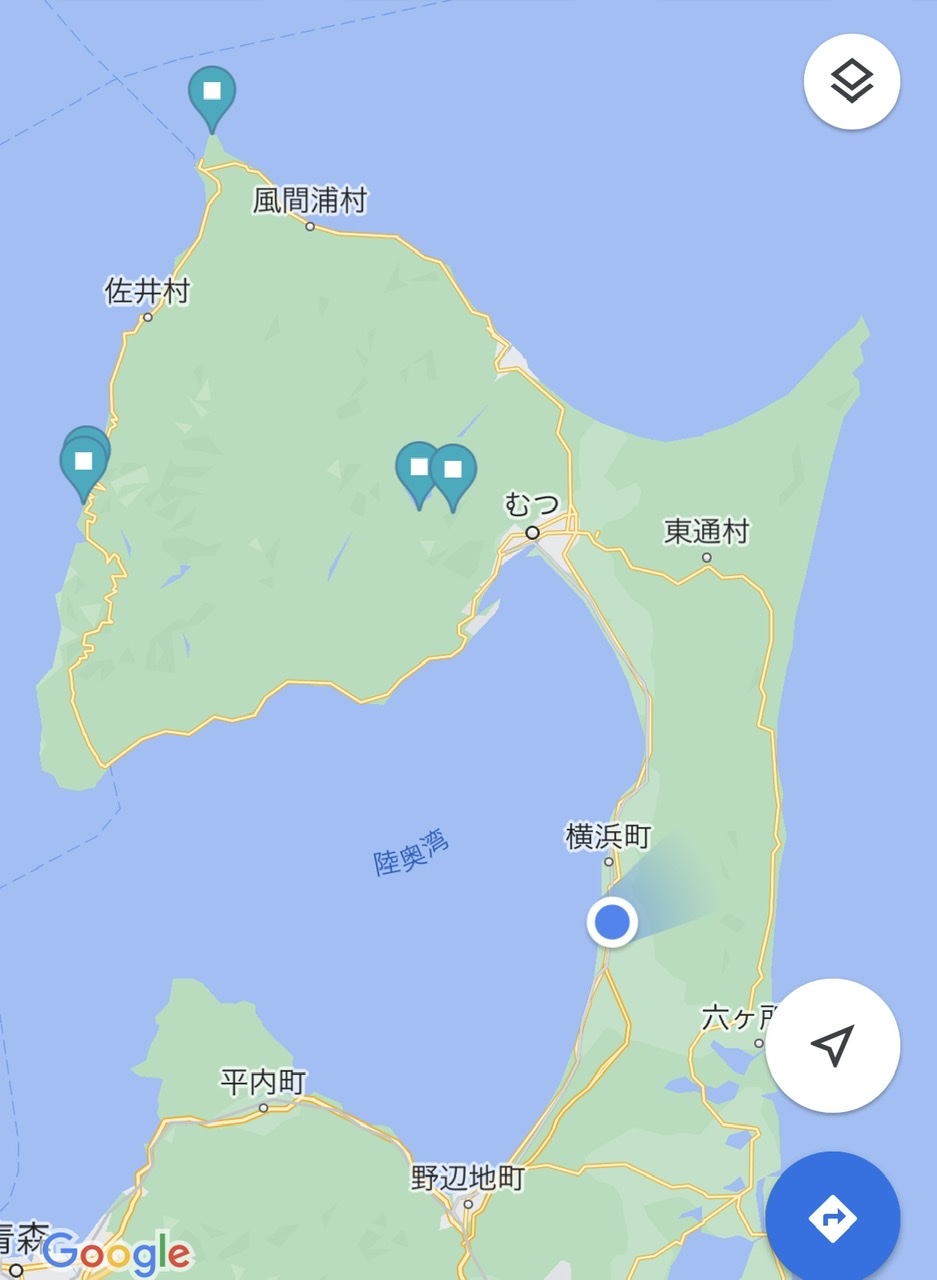Viewport: 937px width, 1280px height.
Task: Open the map layers button
Action: (x=852, y=81)
